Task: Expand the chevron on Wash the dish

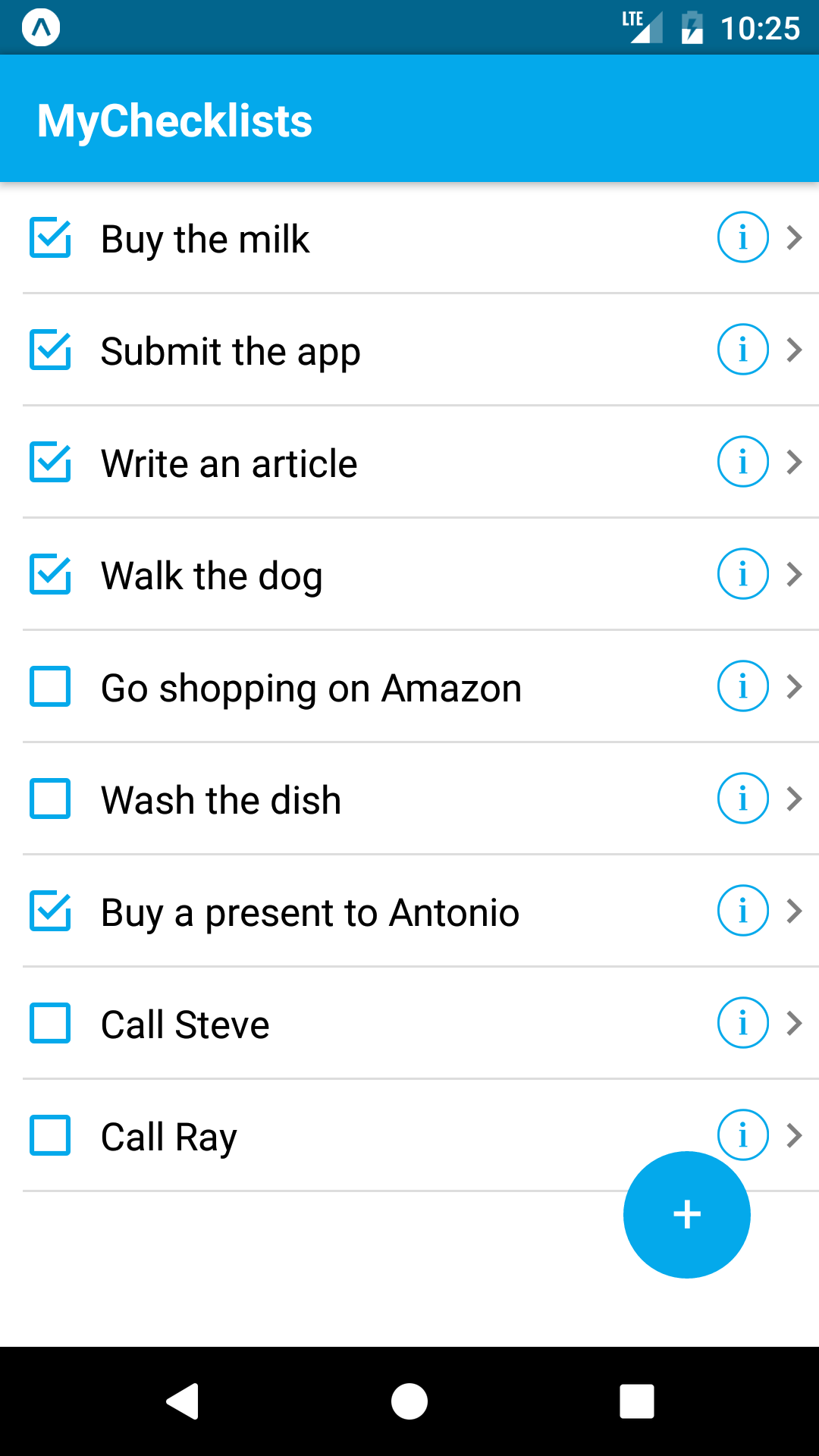Action: [x=794, y=799]
